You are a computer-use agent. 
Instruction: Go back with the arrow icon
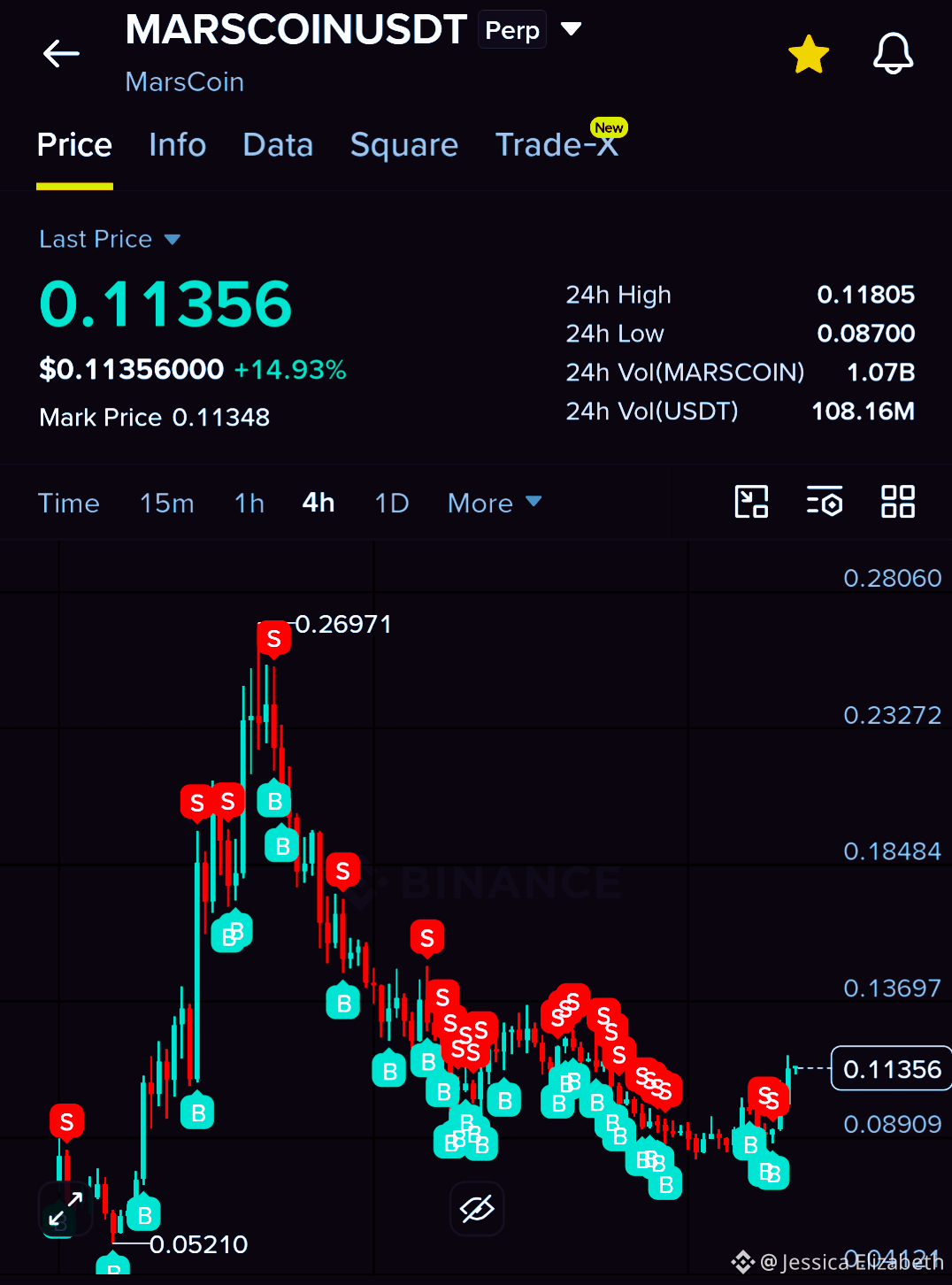(x=61, y=54)
